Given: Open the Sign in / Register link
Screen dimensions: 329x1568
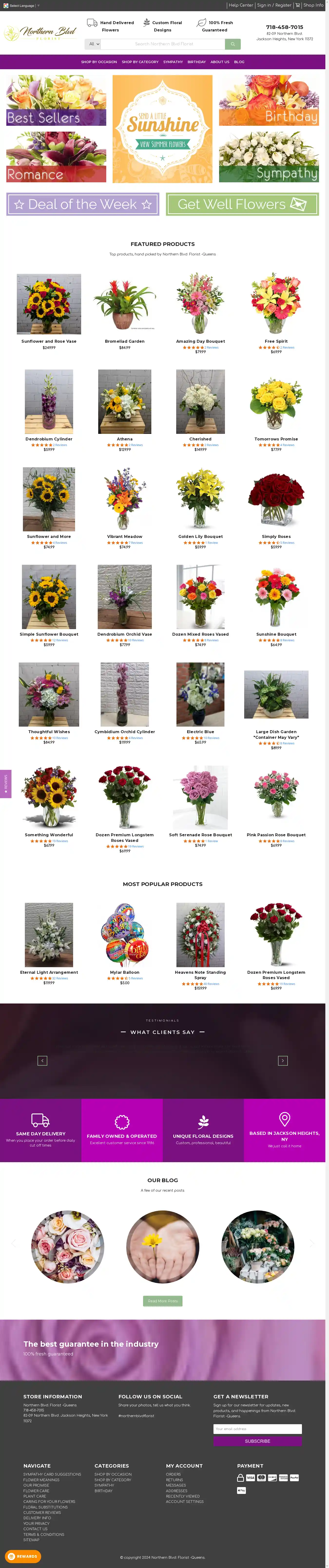Looking at the screenshot, I should coord(274,5).
